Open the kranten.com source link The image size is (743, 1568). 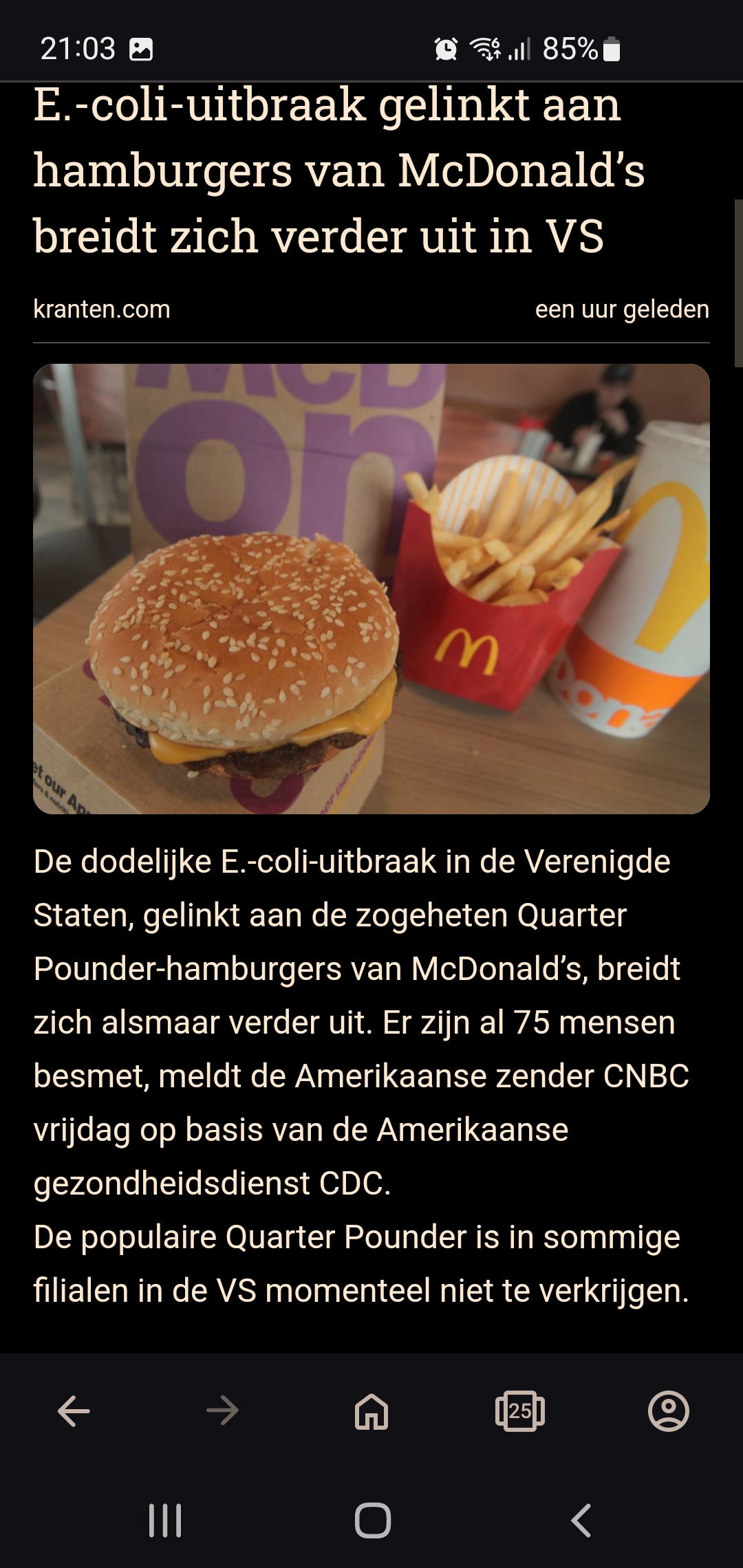click(x=102, y=309)
